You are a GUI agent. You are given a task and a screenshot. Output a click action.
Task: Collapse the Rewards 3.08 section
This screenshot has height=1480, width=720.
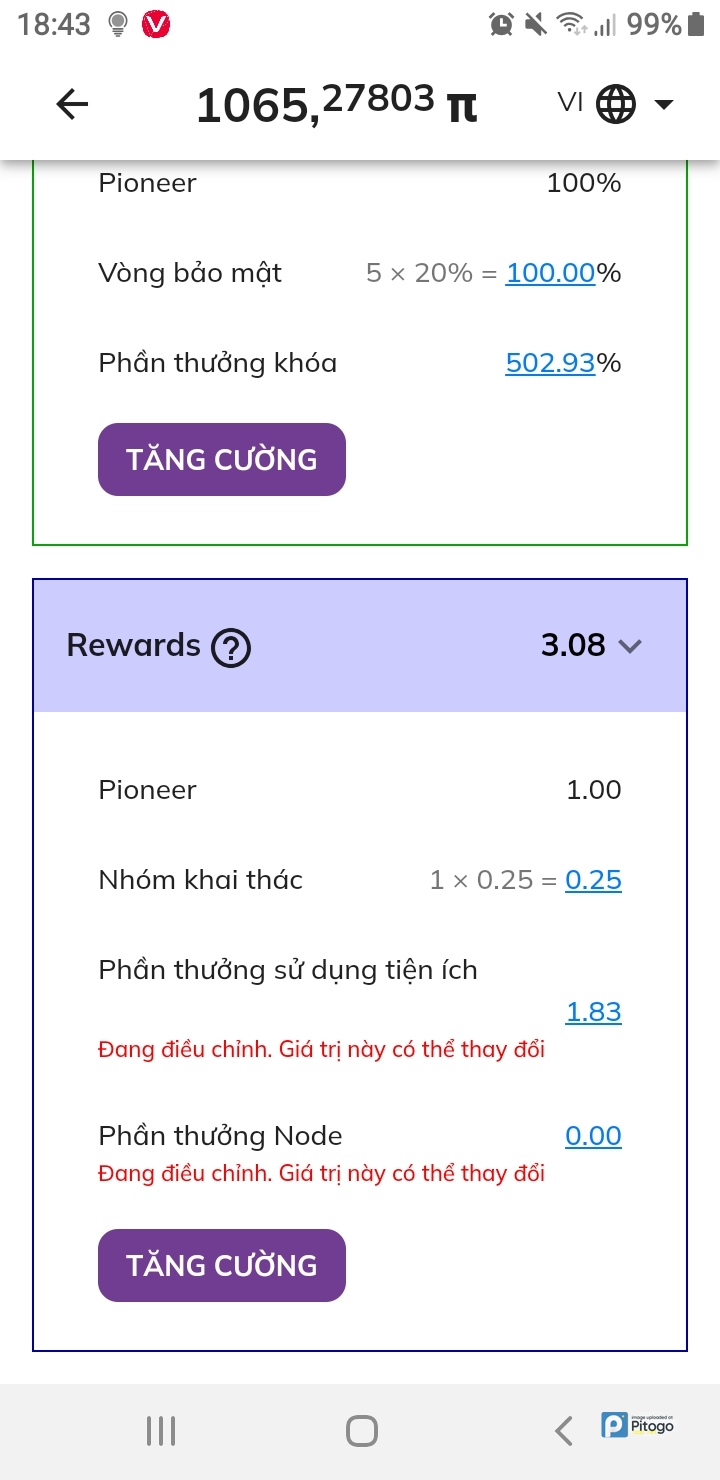(x=629, y=646)
